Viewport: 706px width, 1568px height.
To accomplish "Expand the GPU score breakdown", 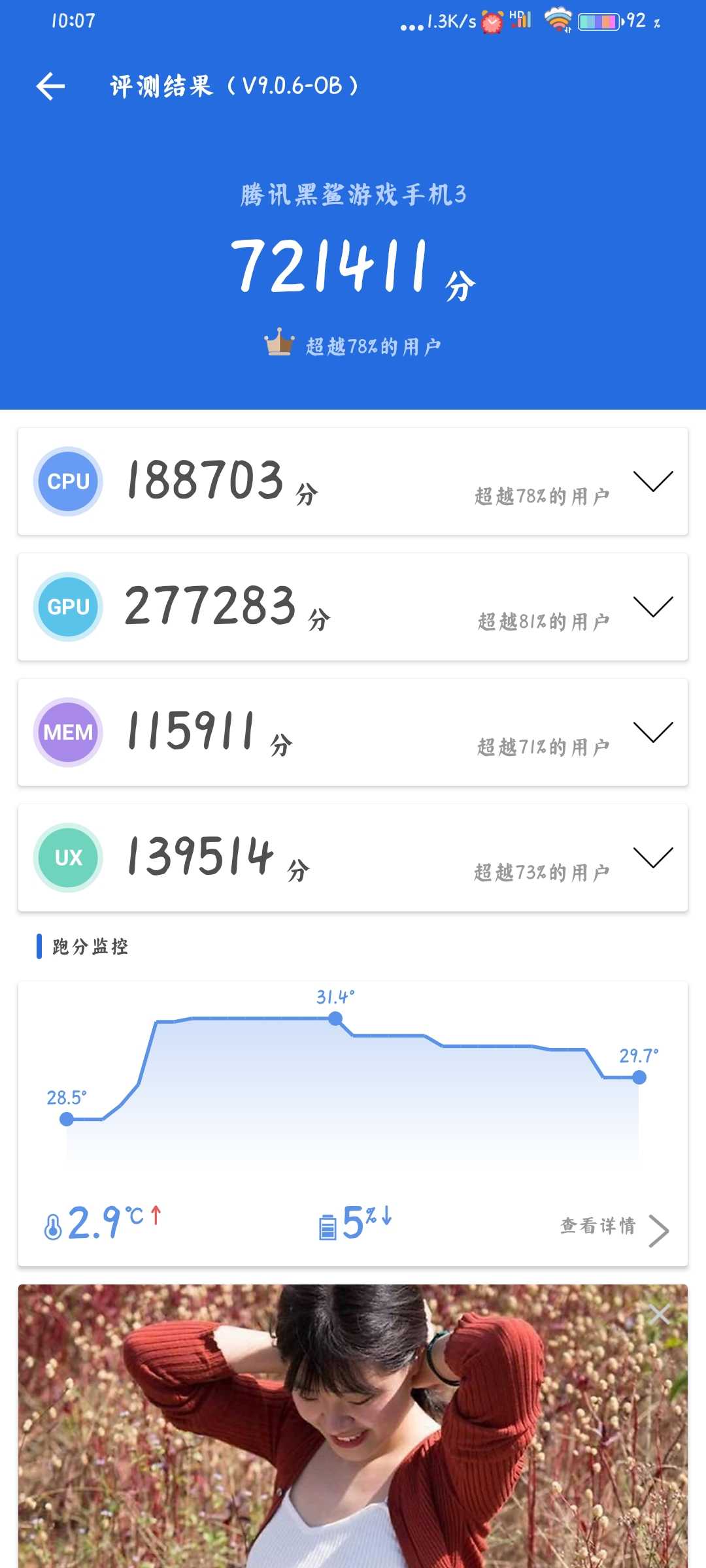I will (652, 607).
